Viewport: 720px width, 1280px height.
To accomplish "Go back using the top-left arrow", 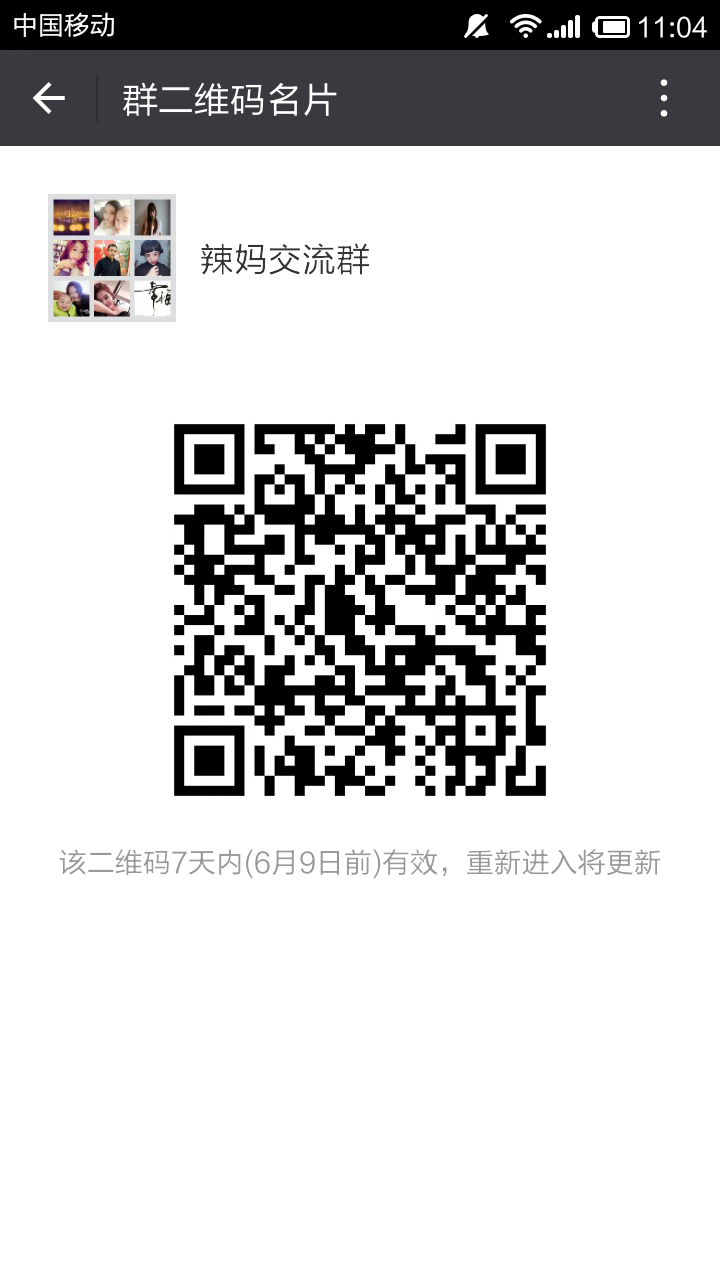I will pos(48,98).
